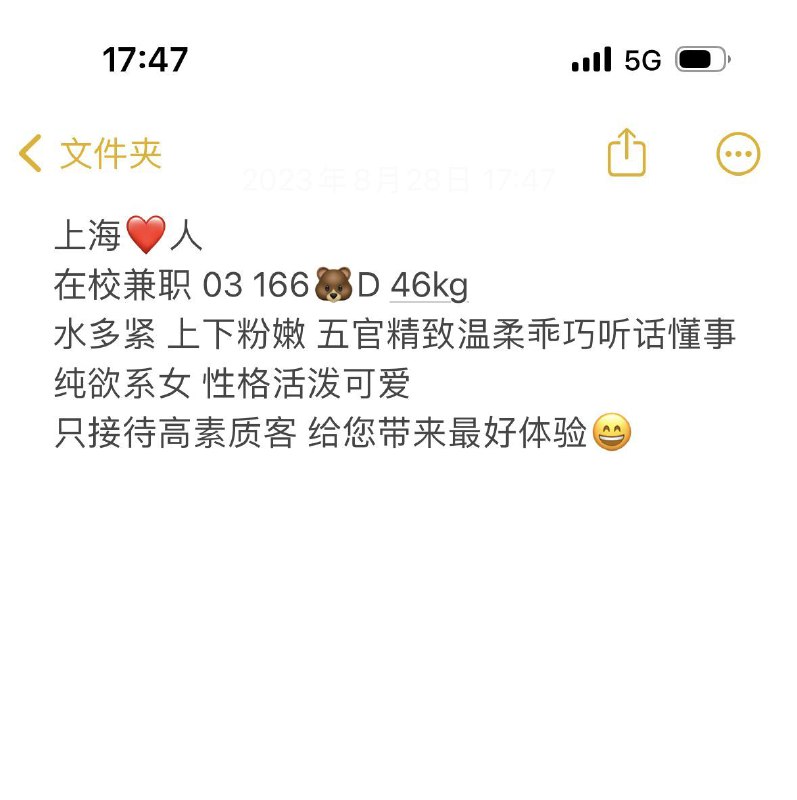Tap the cellular signal bars icon
Screen dimensions: 797x800
coord(591,60)
